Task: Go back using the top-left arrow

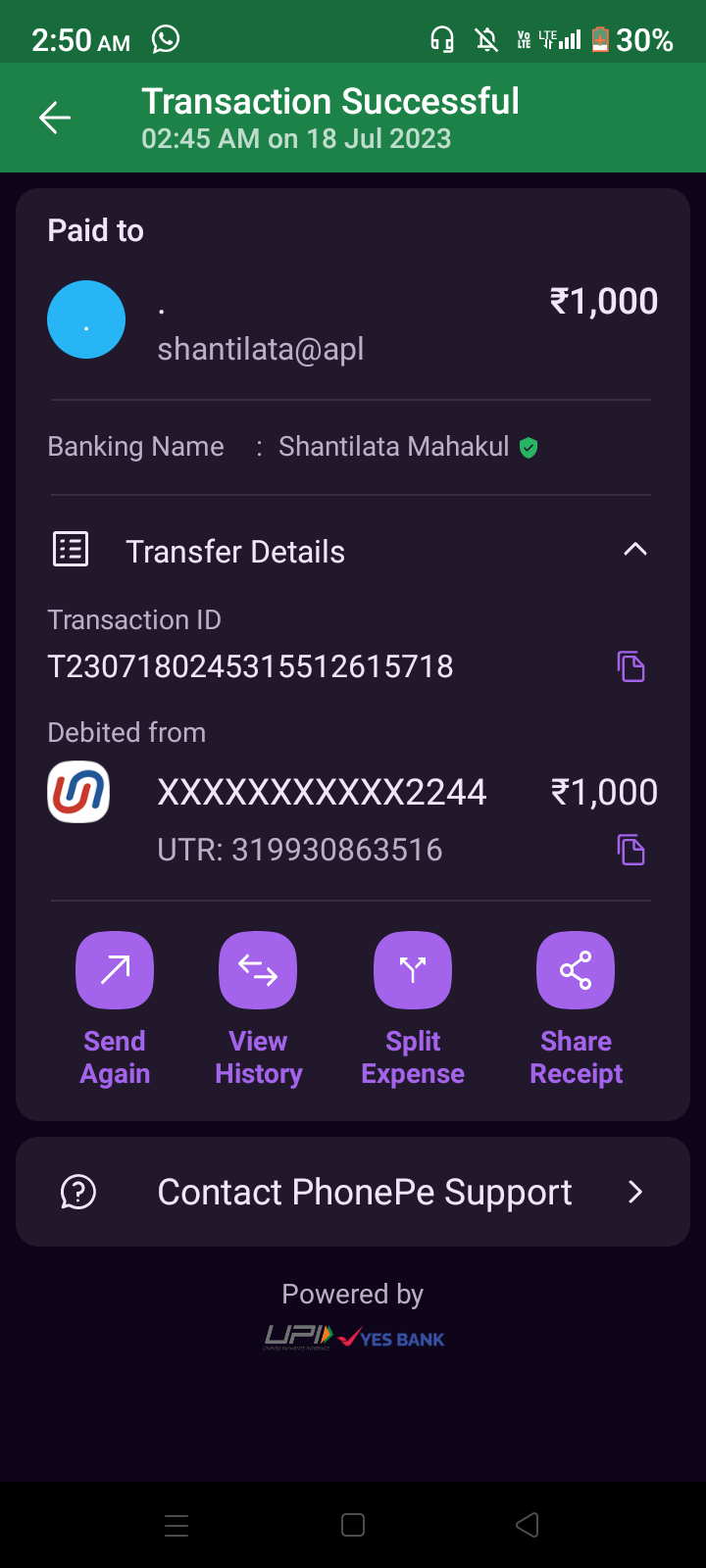Action: [x=55, y=119]
